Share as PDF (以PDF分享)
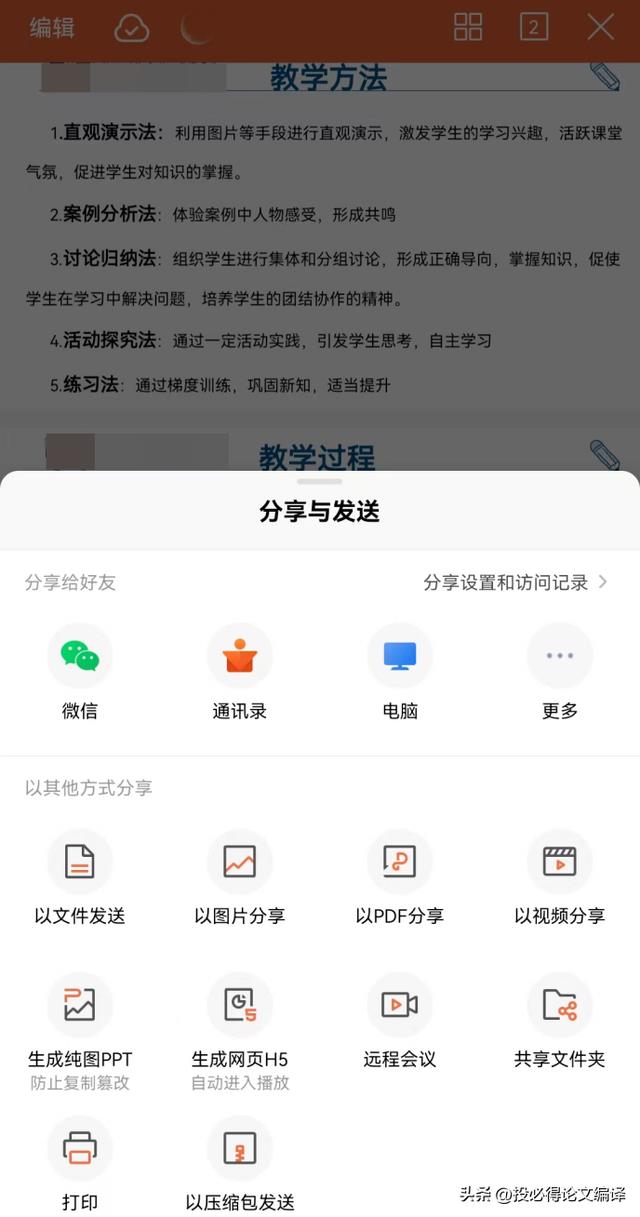The image size is (640, 1217). click(400, 877)
